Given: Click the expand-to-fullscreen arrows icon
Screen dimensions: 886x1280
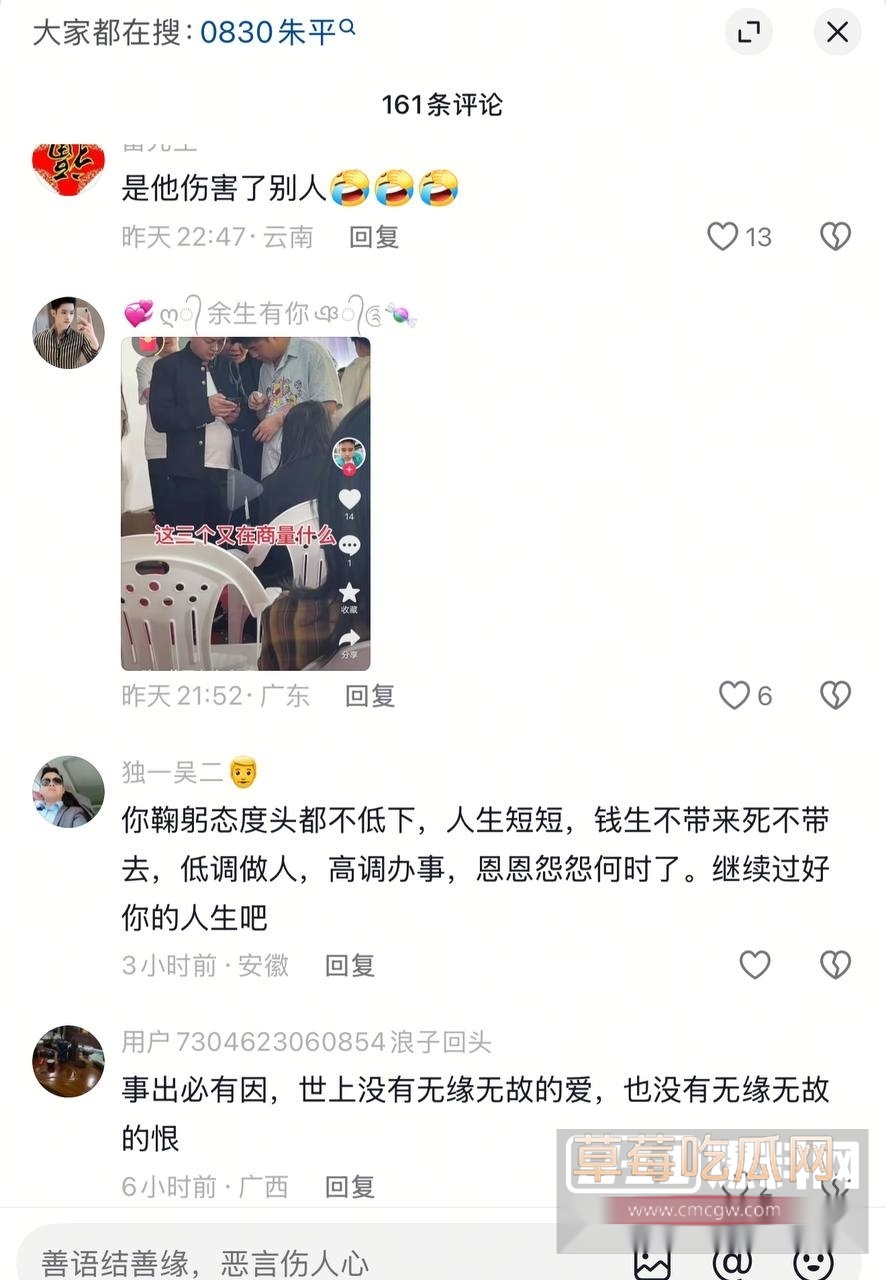Looking at the screenshot, I should (749, 33).
